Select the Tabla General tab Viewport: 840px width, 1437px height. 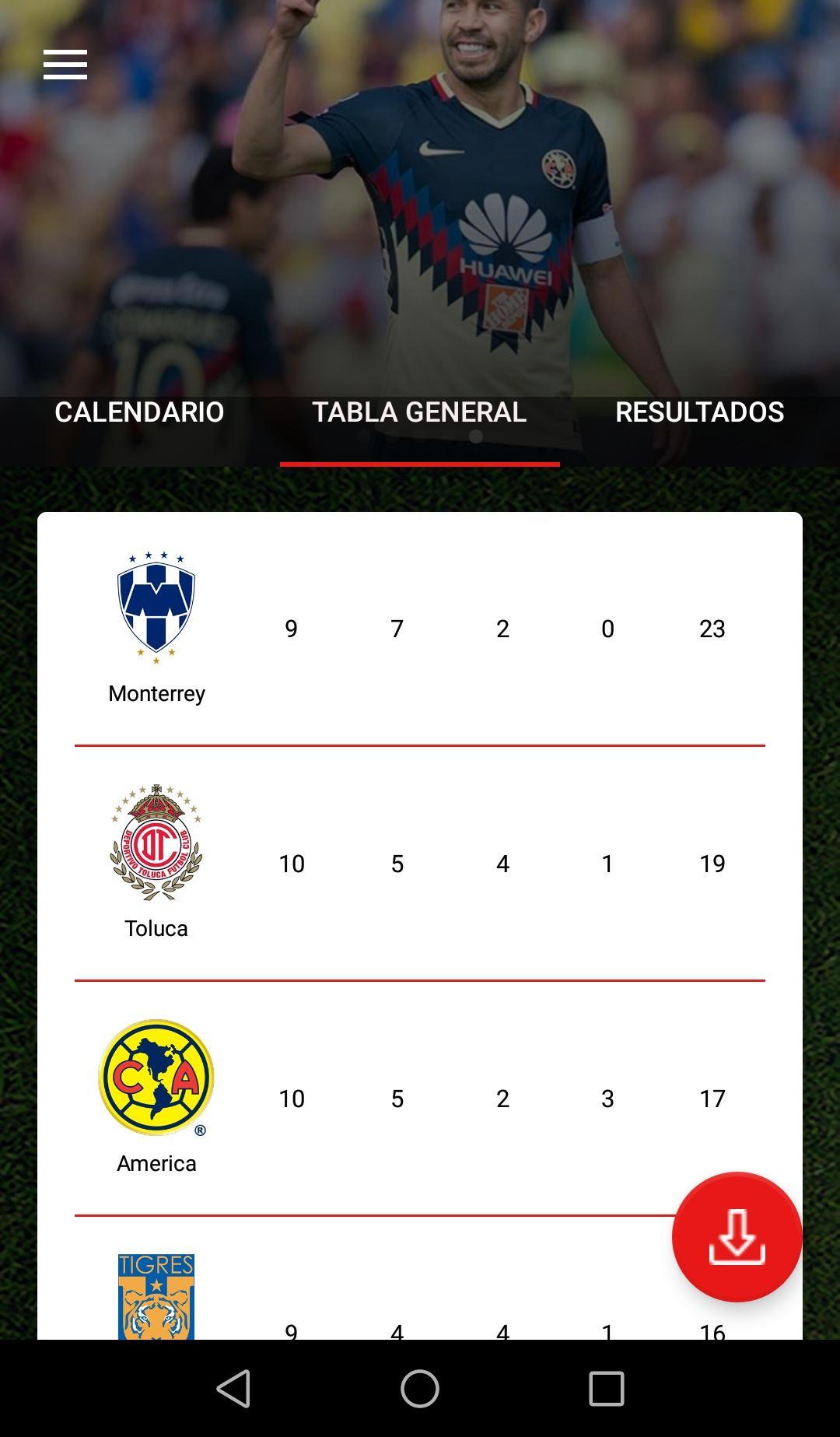(x=419, y=412)
